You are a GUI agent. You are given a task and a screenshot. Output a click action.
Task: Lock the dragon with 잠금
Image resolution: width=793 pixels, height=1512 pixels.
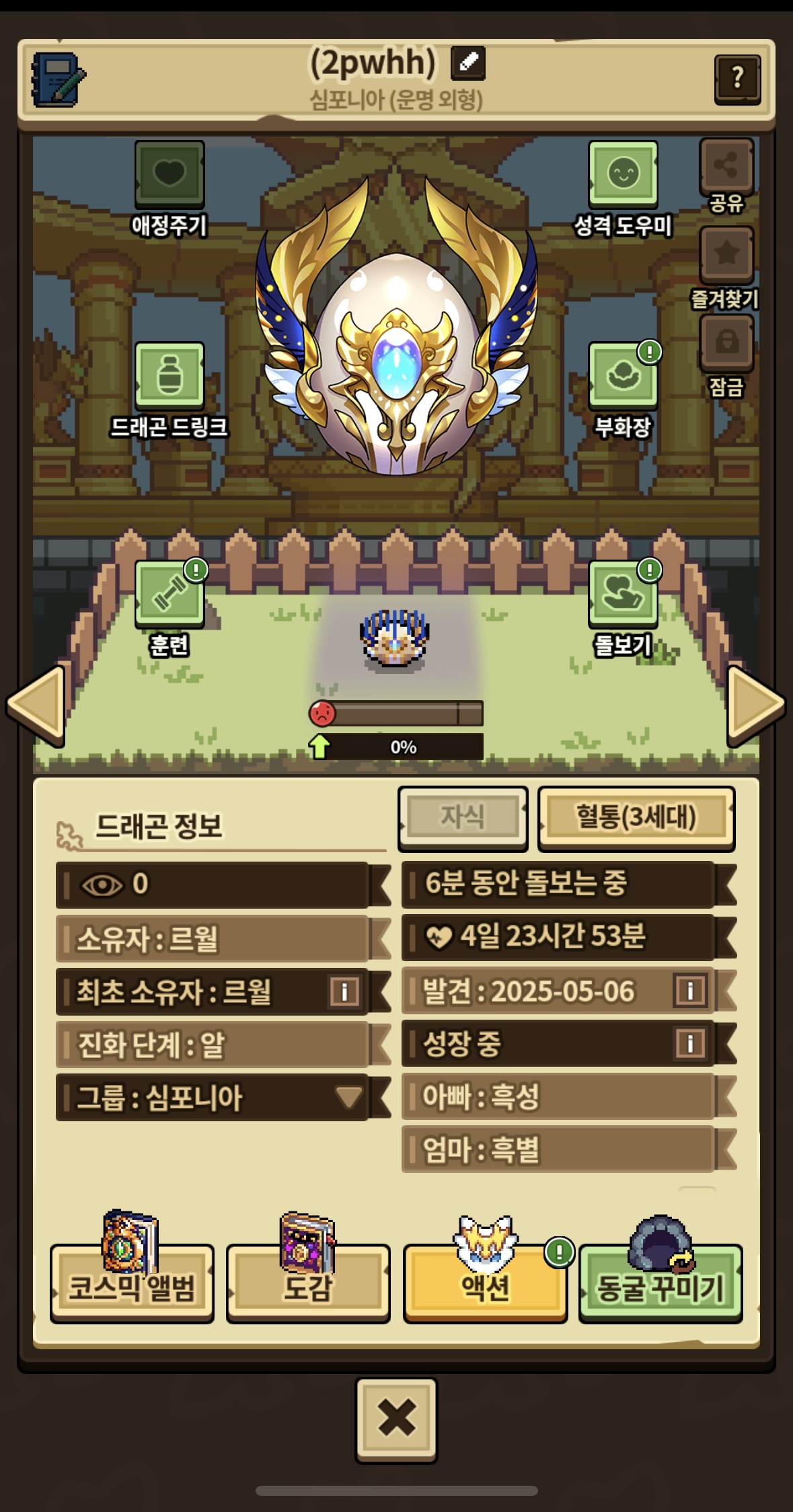pyautogui.click(x=726, y=342)
